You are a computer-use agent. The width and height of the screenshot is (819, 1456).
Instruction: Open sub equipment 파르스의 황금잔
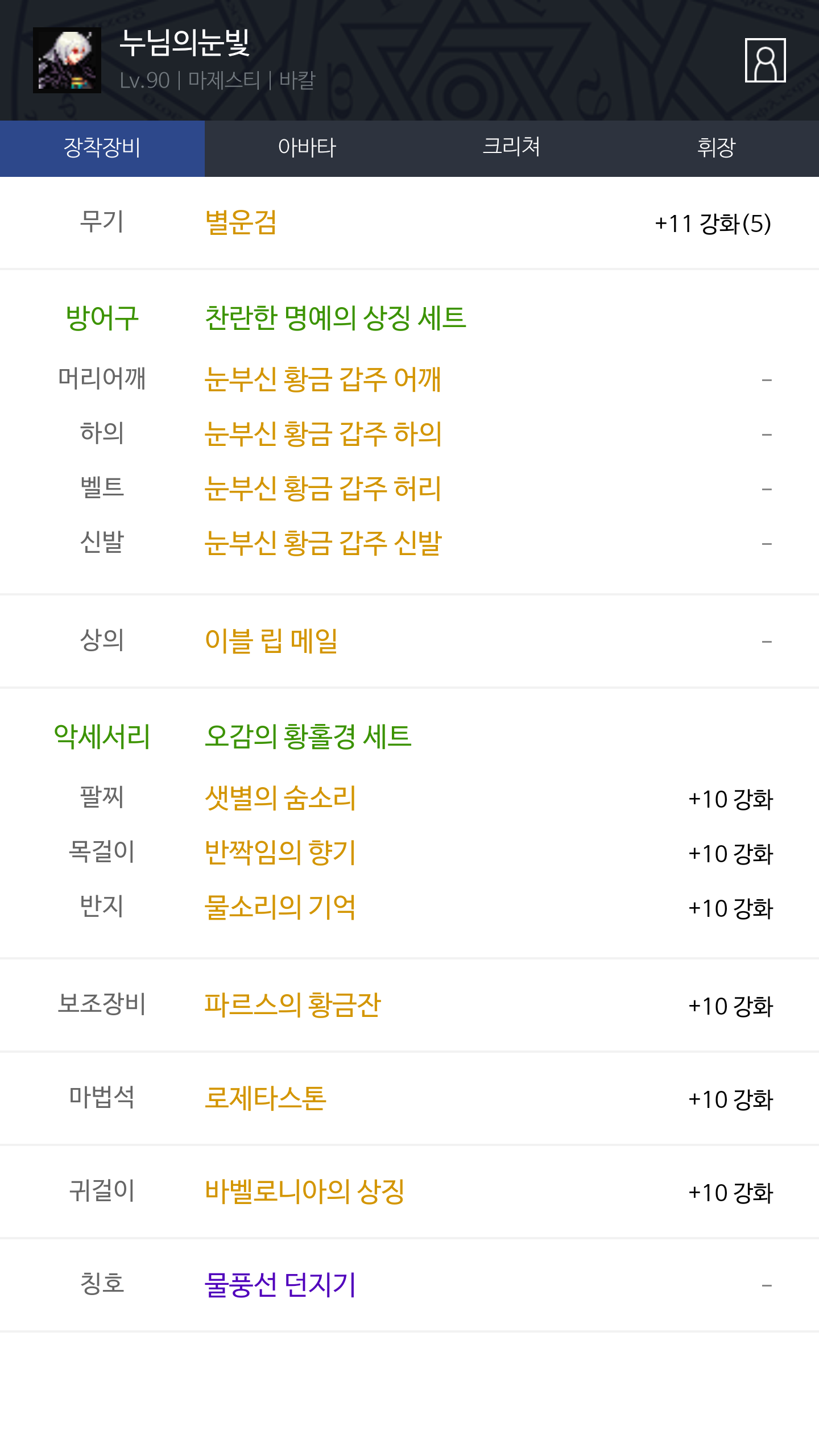(292, 1004)
